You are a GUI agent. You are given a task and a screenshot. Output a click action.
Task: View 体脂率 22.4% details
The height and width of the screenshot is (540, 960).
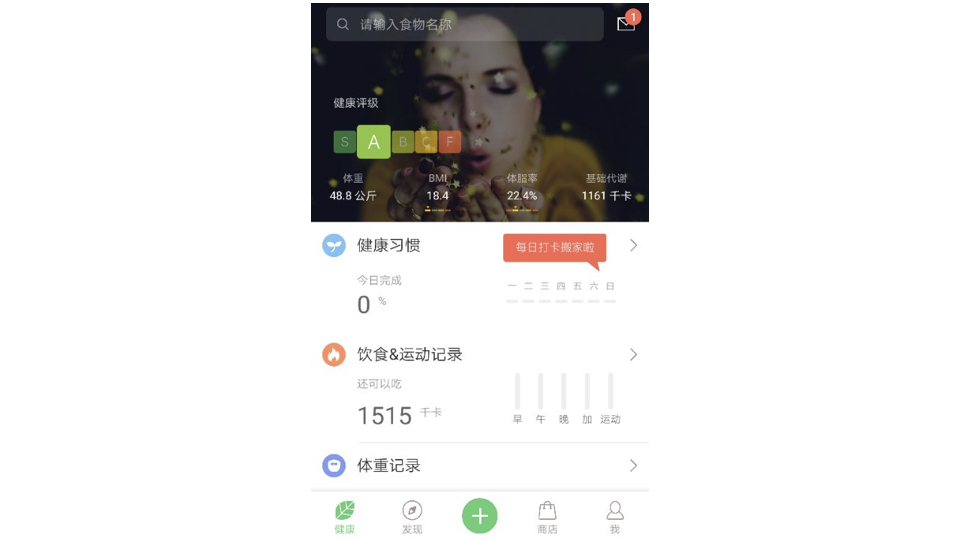(x=522, y=188)
